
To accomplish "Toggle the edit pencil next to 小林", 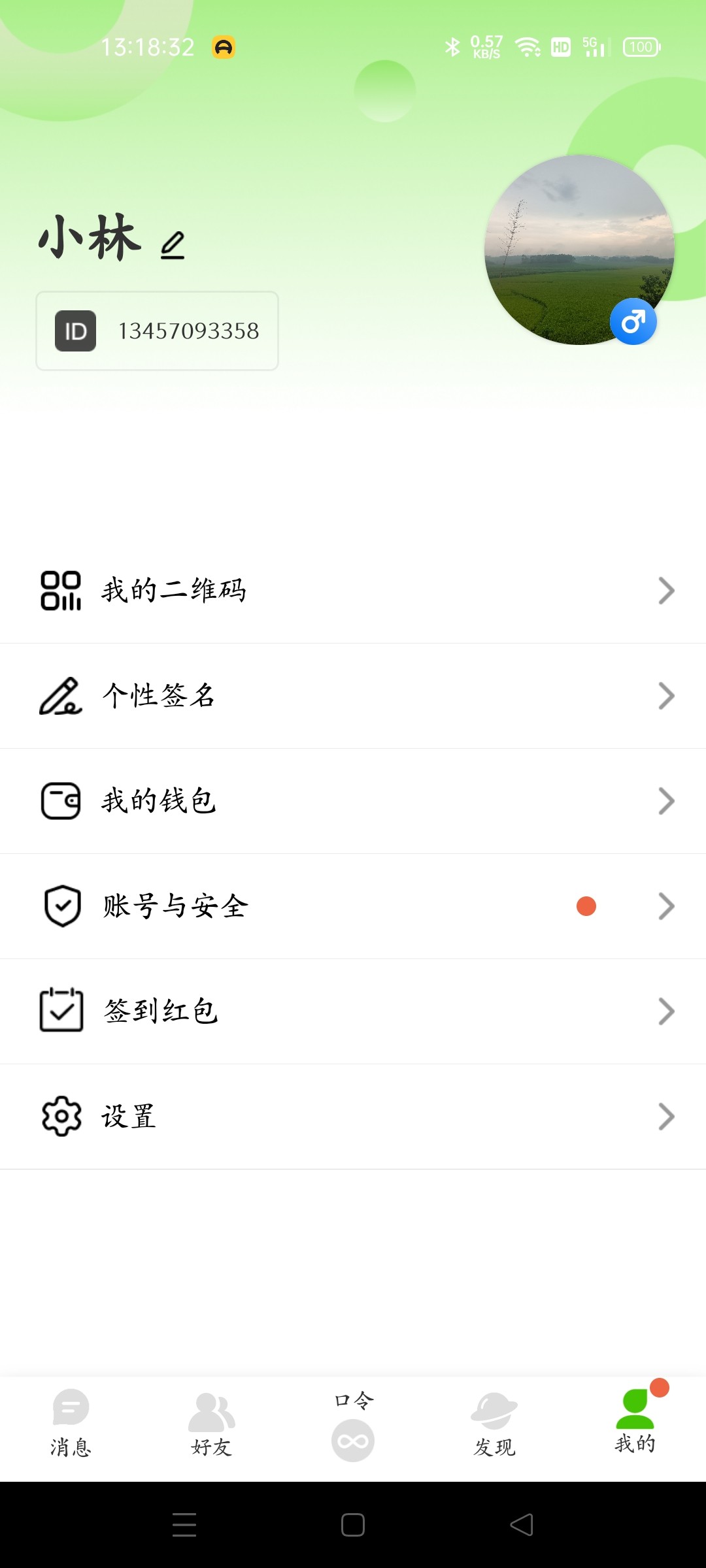I will coord(172,245).
